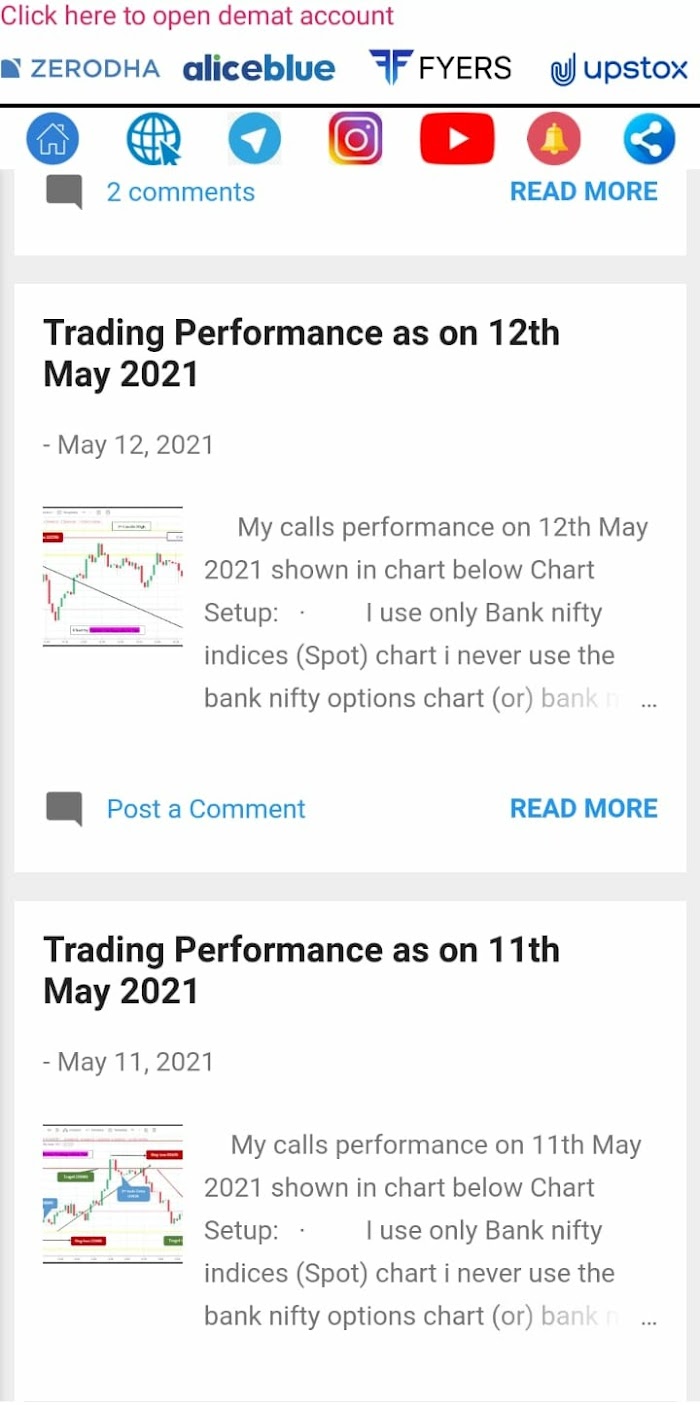Open the YouTube channel icon
This screenshot has height=1405, width=700.
pos(457,139)
